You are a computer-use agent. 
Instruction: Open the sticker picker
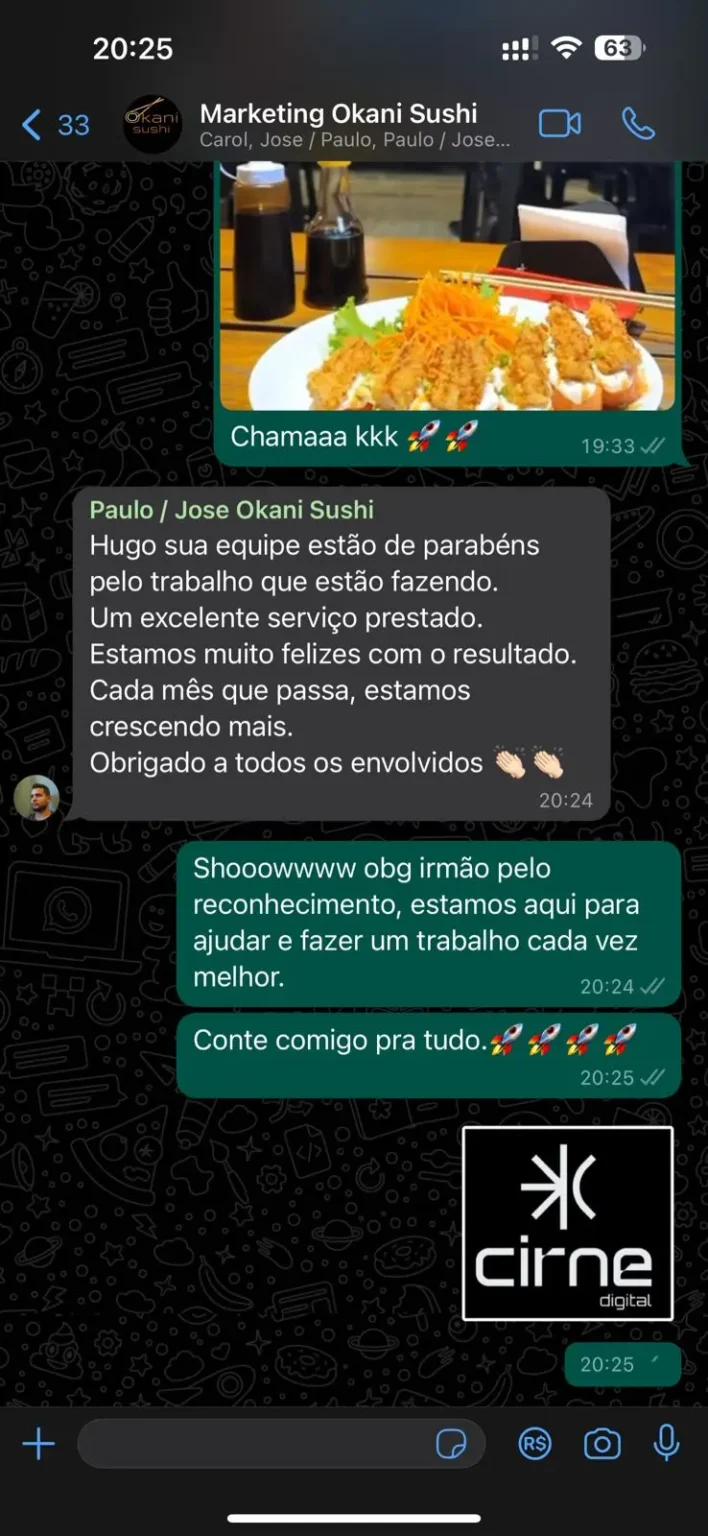452,1444
